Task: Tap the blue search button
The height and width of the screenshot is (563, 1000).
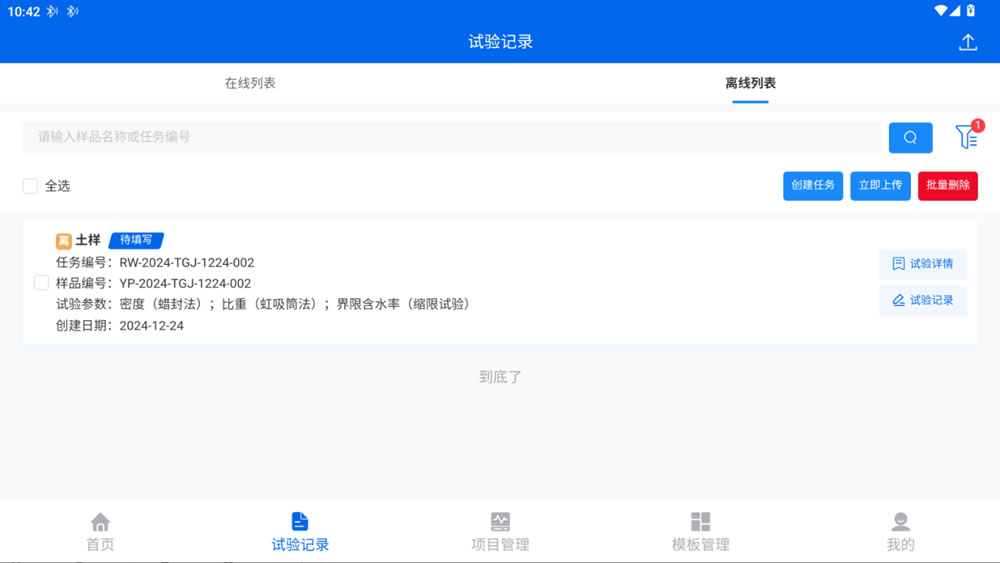Action: [910, 137]
